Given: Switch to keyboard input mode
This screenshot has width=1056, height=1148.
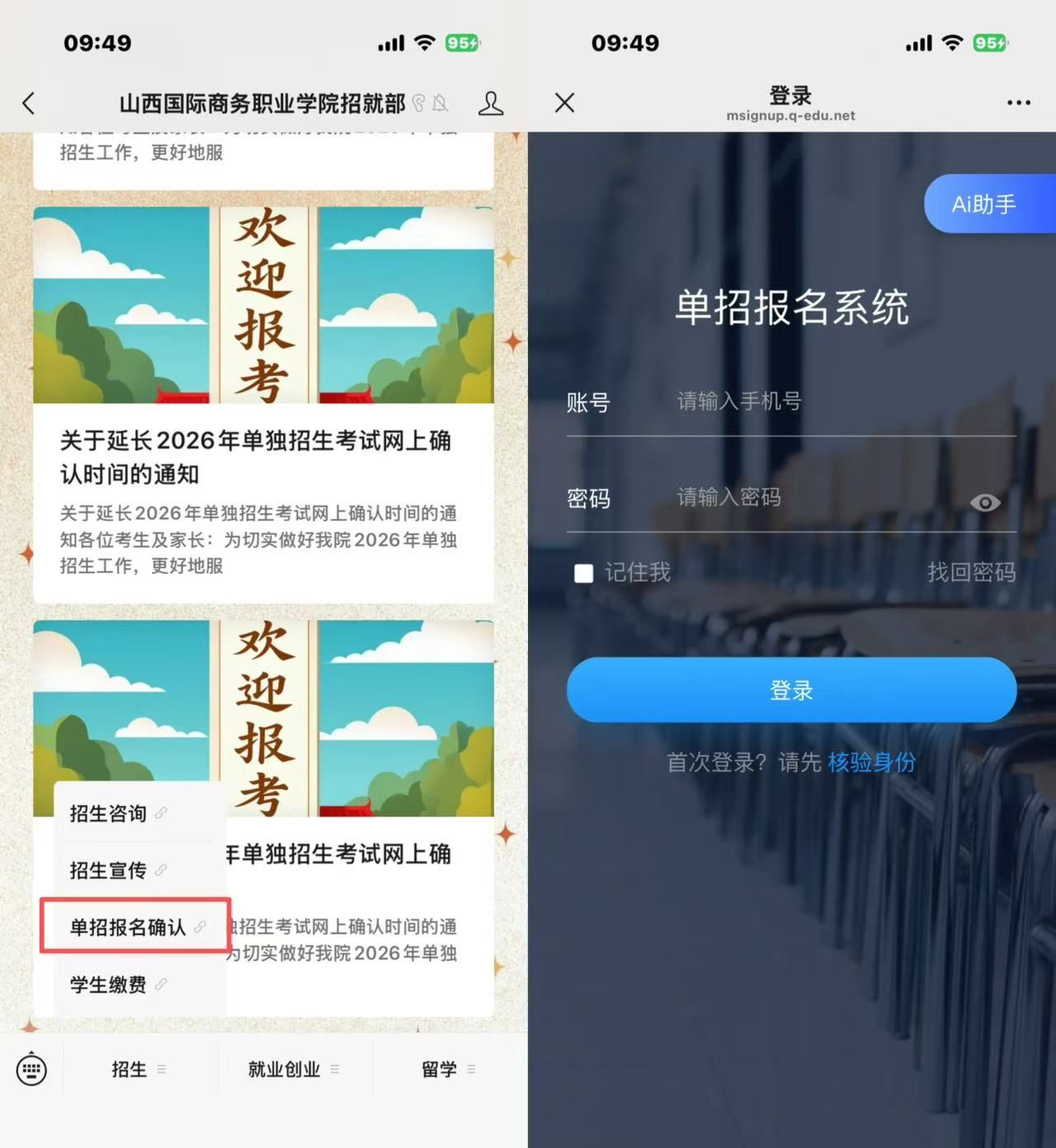Looking at the screenshot, I should [x=31, y=1070].
